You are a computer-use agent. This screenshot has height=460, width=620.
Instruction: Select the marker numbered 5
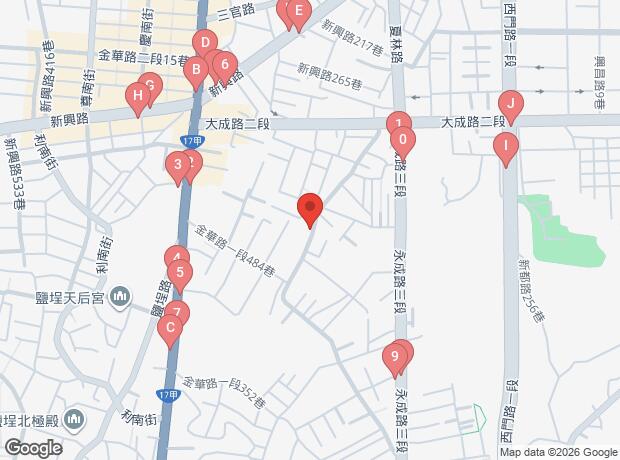coord(179,273)
